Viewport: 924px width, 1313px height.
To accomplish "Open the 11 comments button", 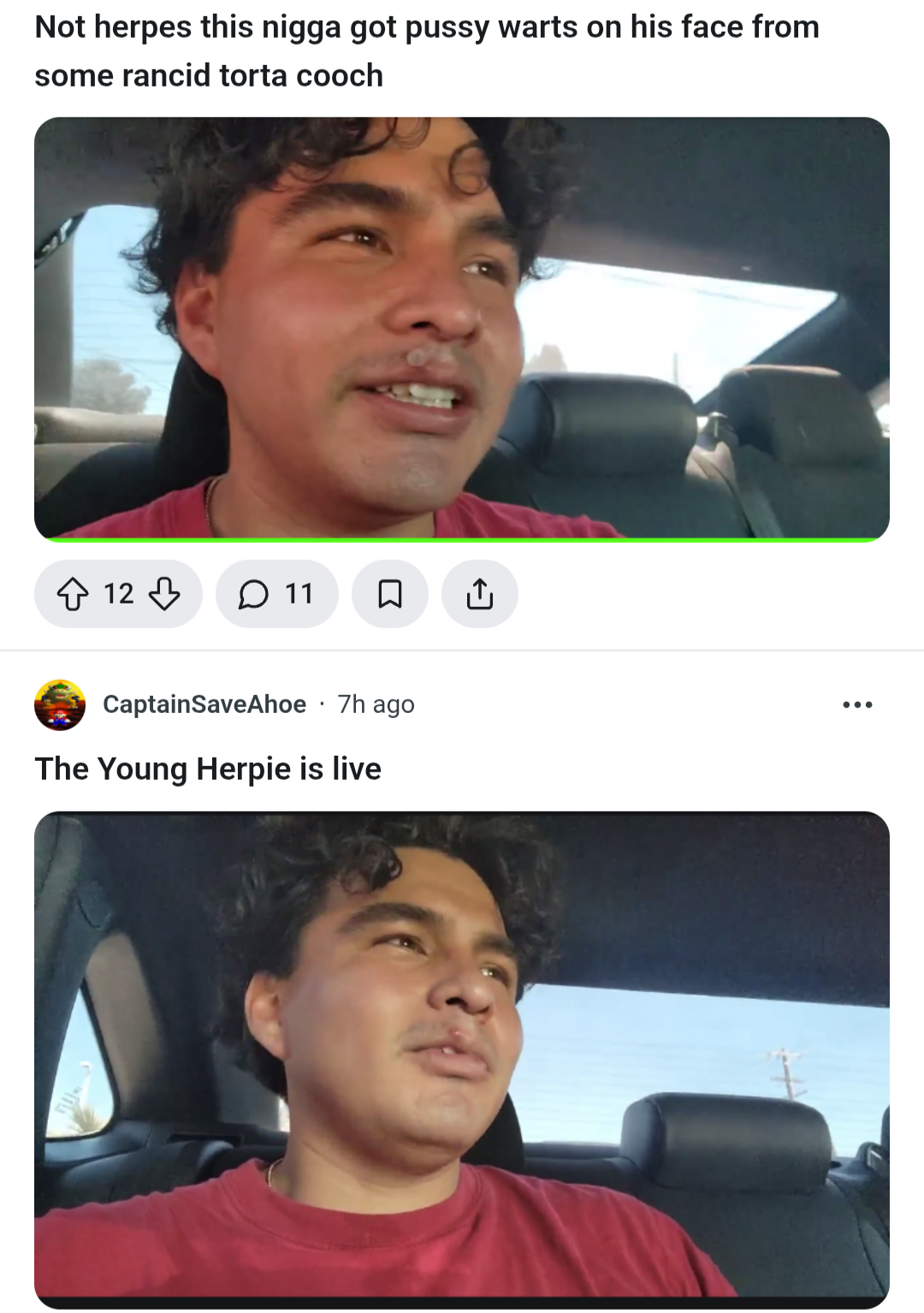I will [276, 594].
